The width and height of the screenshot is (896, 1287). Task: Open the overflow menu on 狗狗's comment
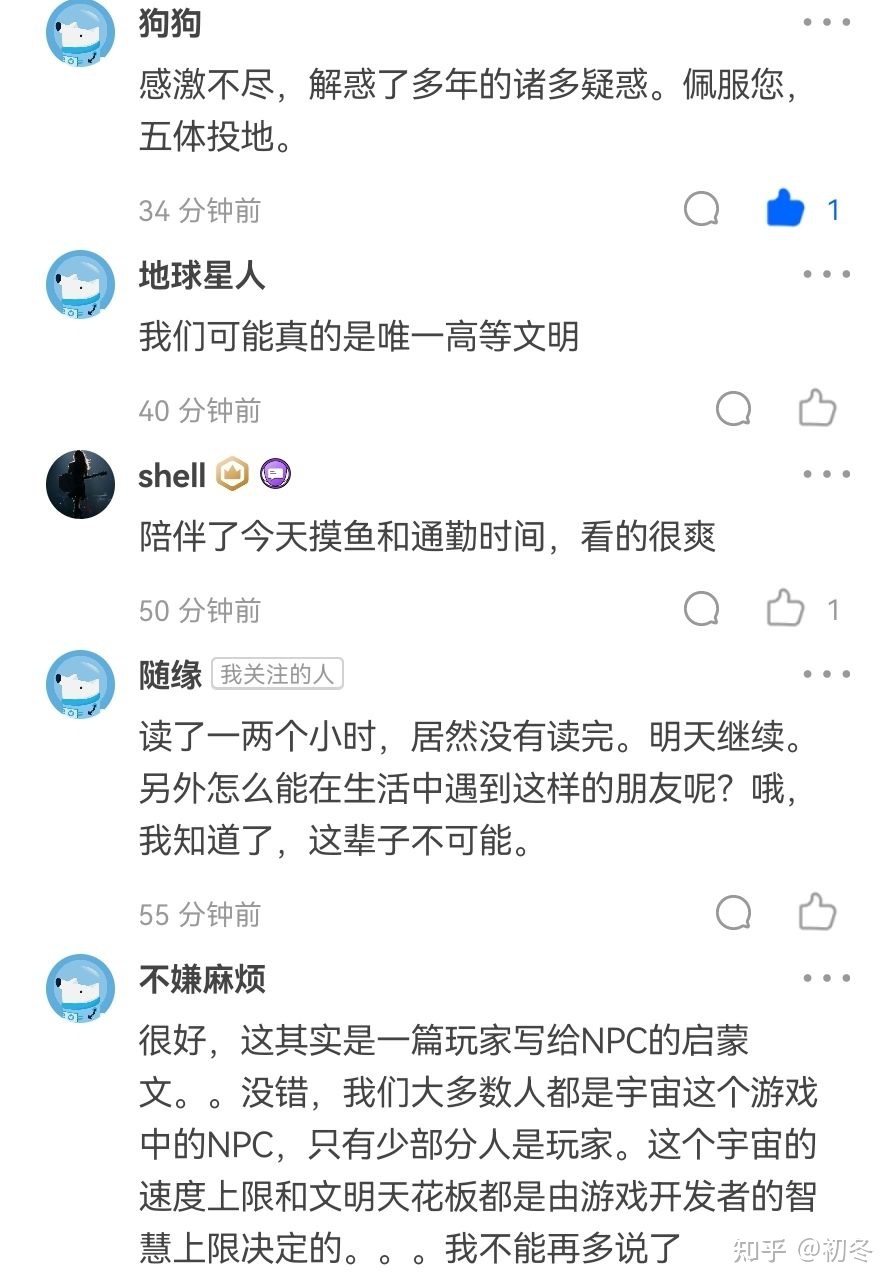826,22
